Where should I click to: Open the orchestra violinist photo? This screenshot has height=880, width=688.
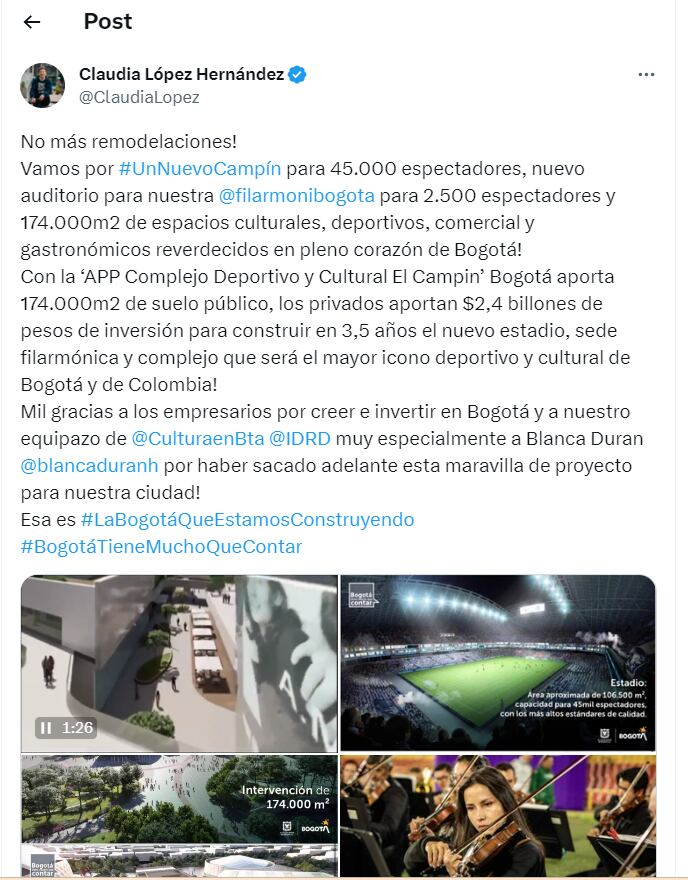click(498, 815)
